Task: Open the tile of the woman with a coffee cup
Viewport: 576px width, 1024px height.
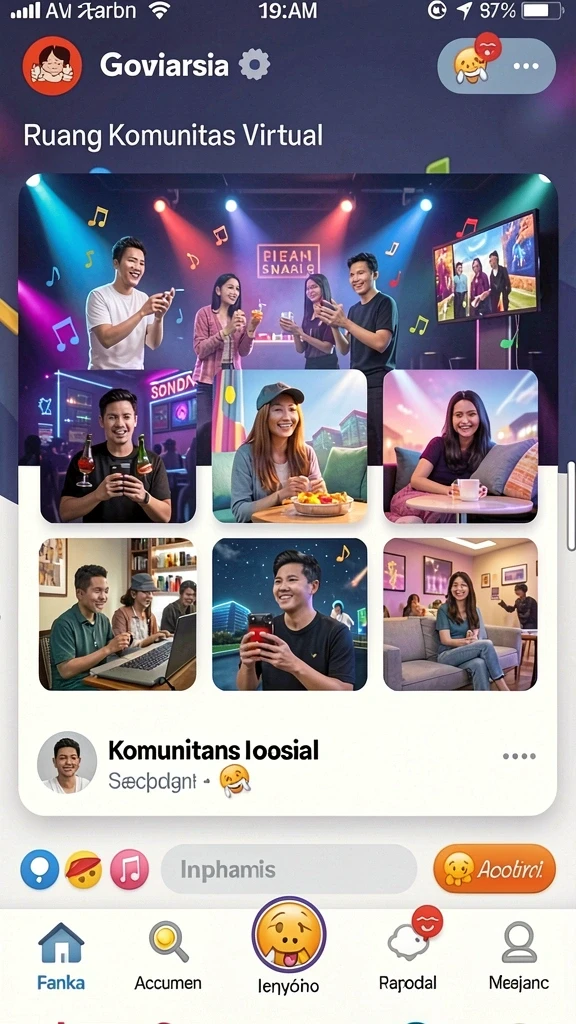Action: [460, 446]
